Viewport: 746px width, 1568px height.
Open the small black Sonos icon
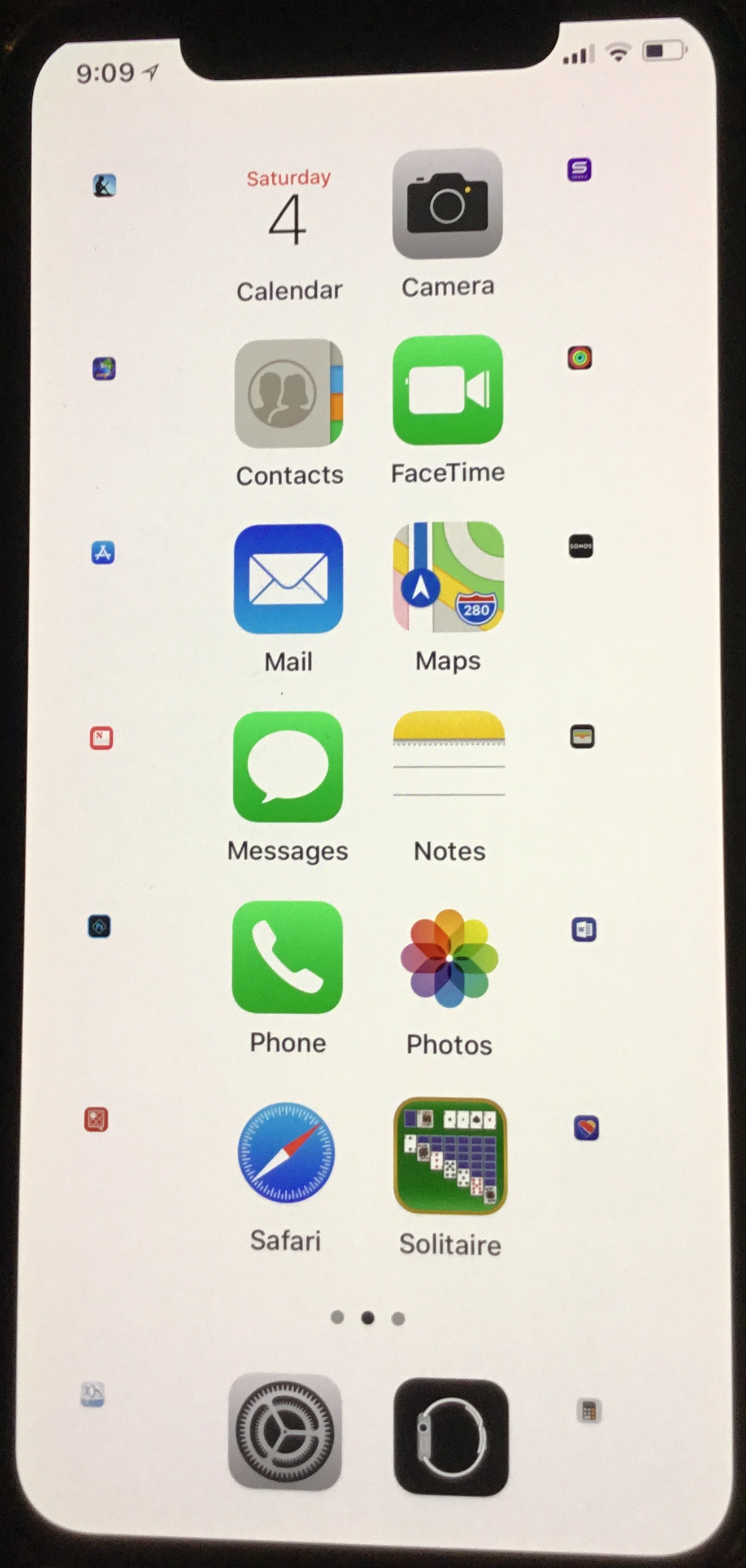[581, 546]
